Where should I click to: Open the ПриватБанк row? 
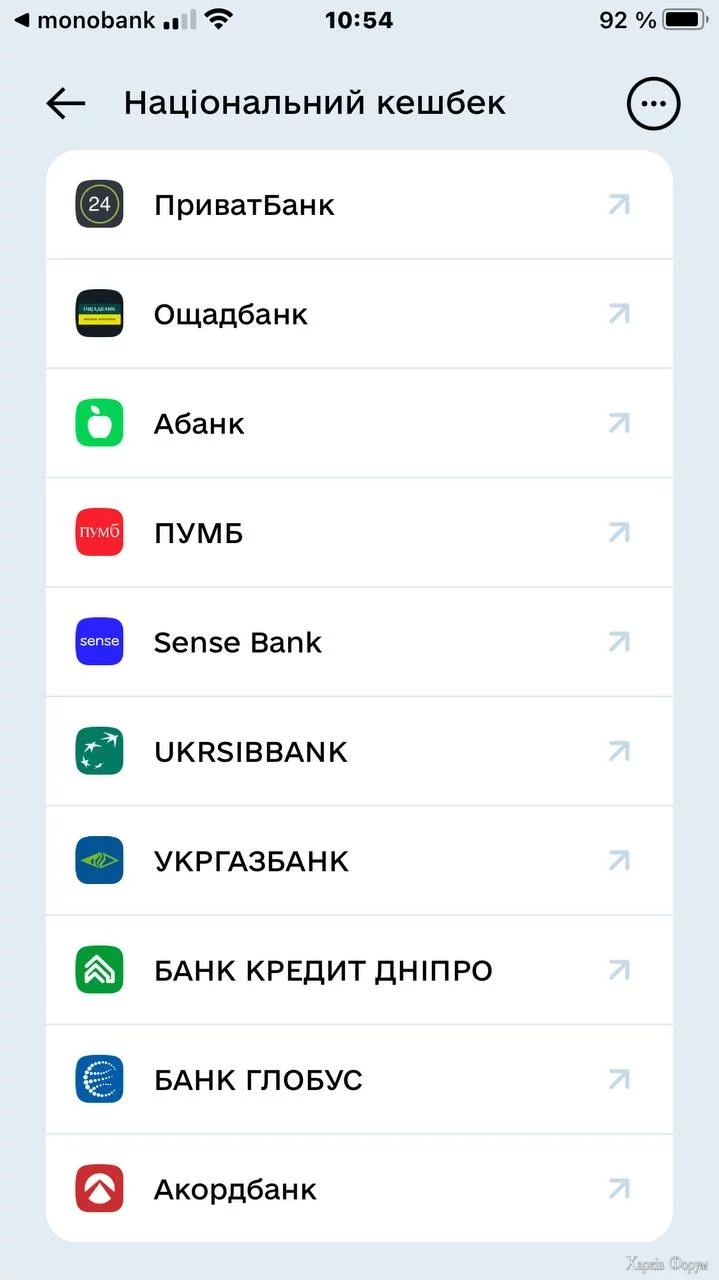pyautogui.click(x=359, y=205)
